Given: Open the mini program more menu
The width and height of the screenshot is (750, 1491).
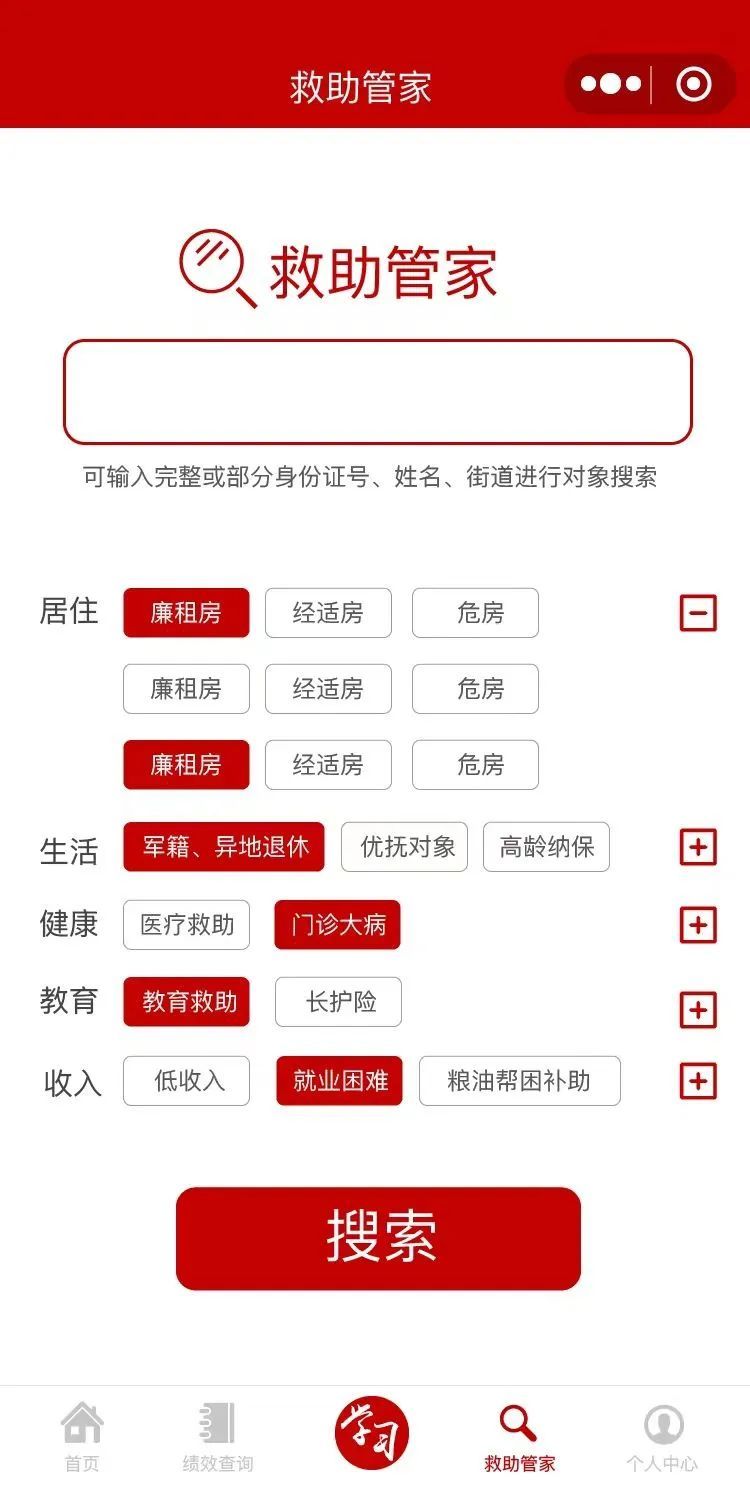Looking at the screenshot, I should pos(610,85).
